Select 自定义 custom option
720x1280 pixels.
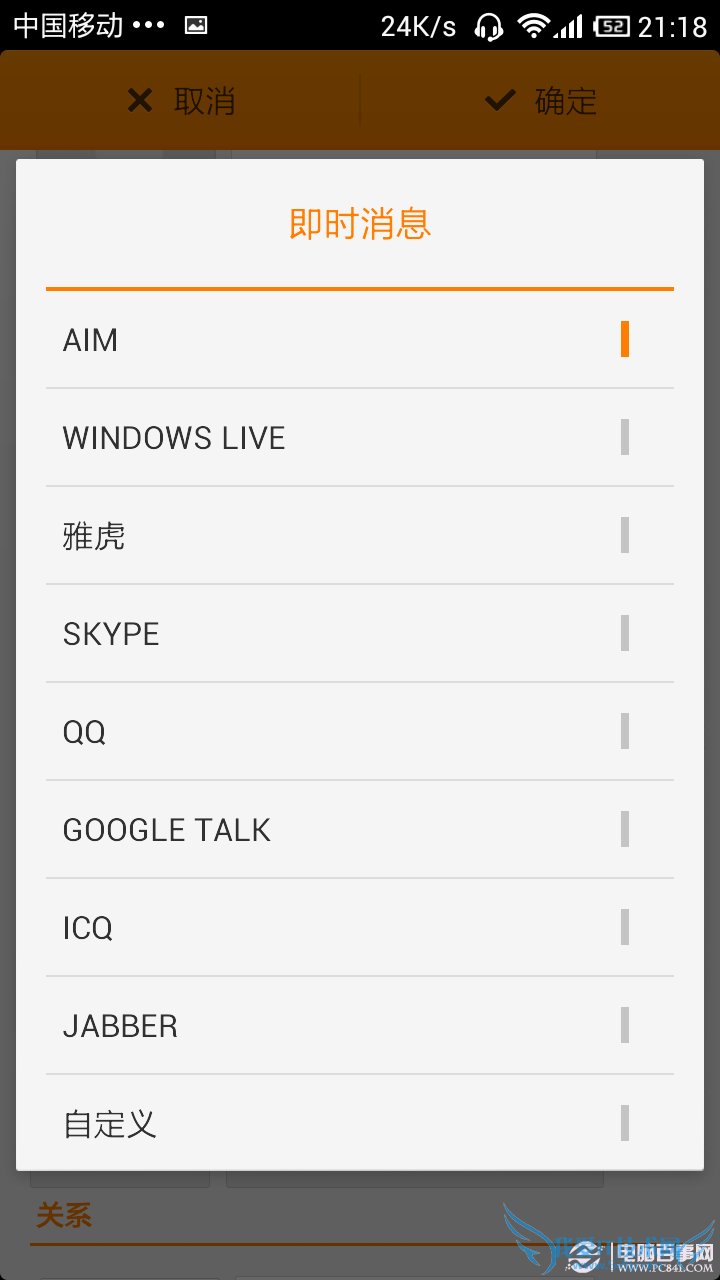tap(360, 1124)
